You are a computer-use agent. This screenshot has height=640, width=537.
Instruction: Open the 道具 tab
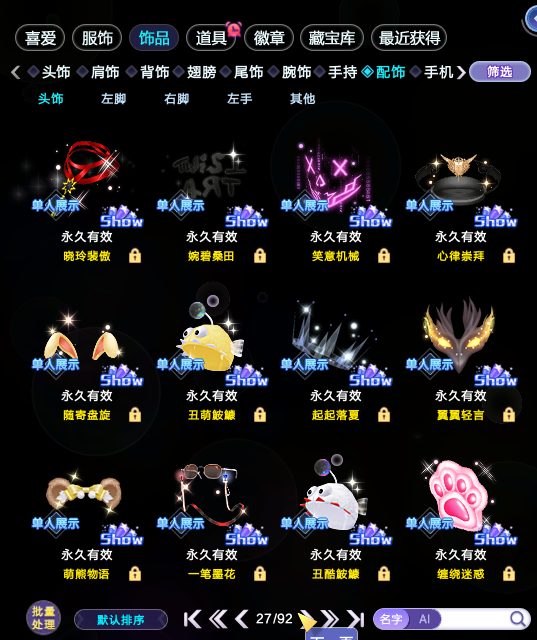[211, 38]
